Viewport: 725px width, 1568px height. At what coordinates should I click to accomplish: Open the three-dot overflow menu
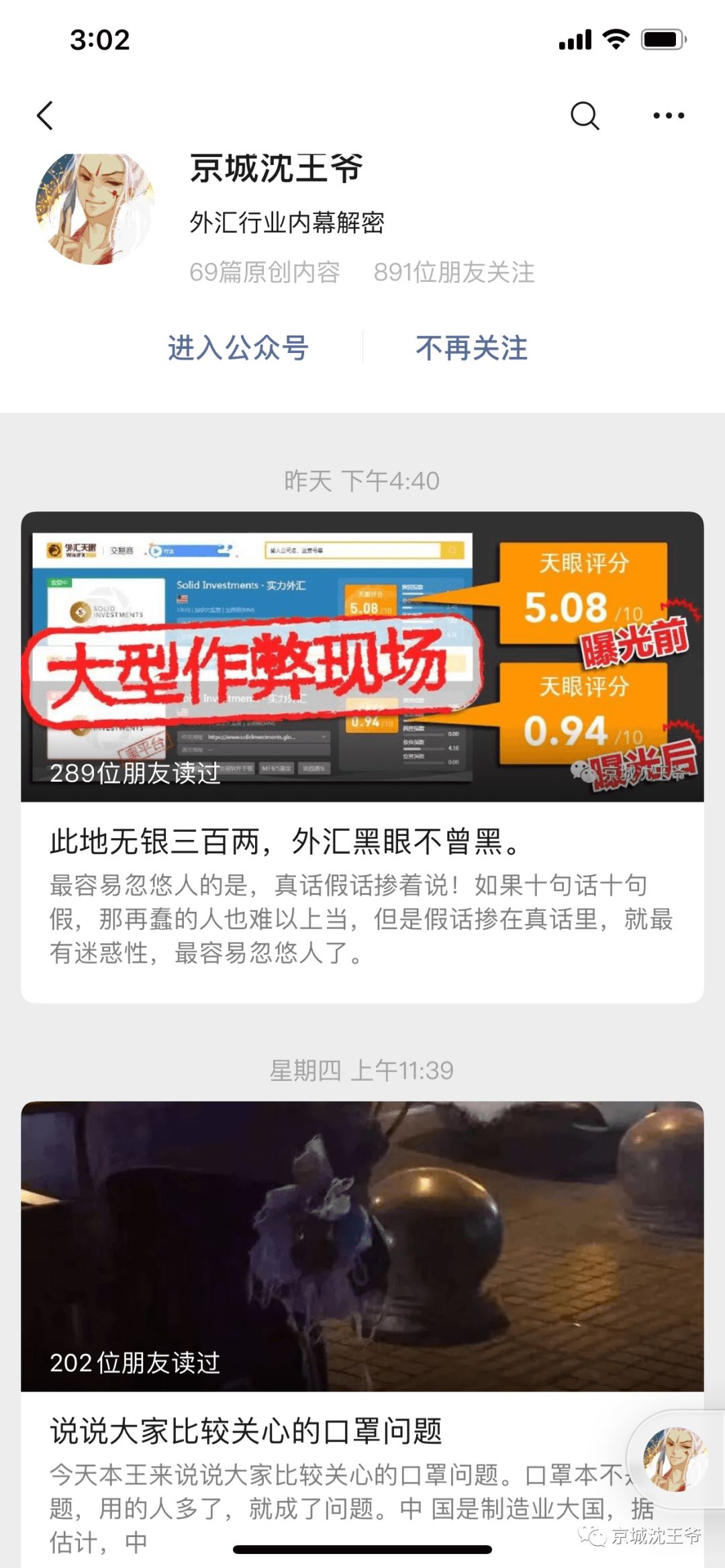click(669, 115)
